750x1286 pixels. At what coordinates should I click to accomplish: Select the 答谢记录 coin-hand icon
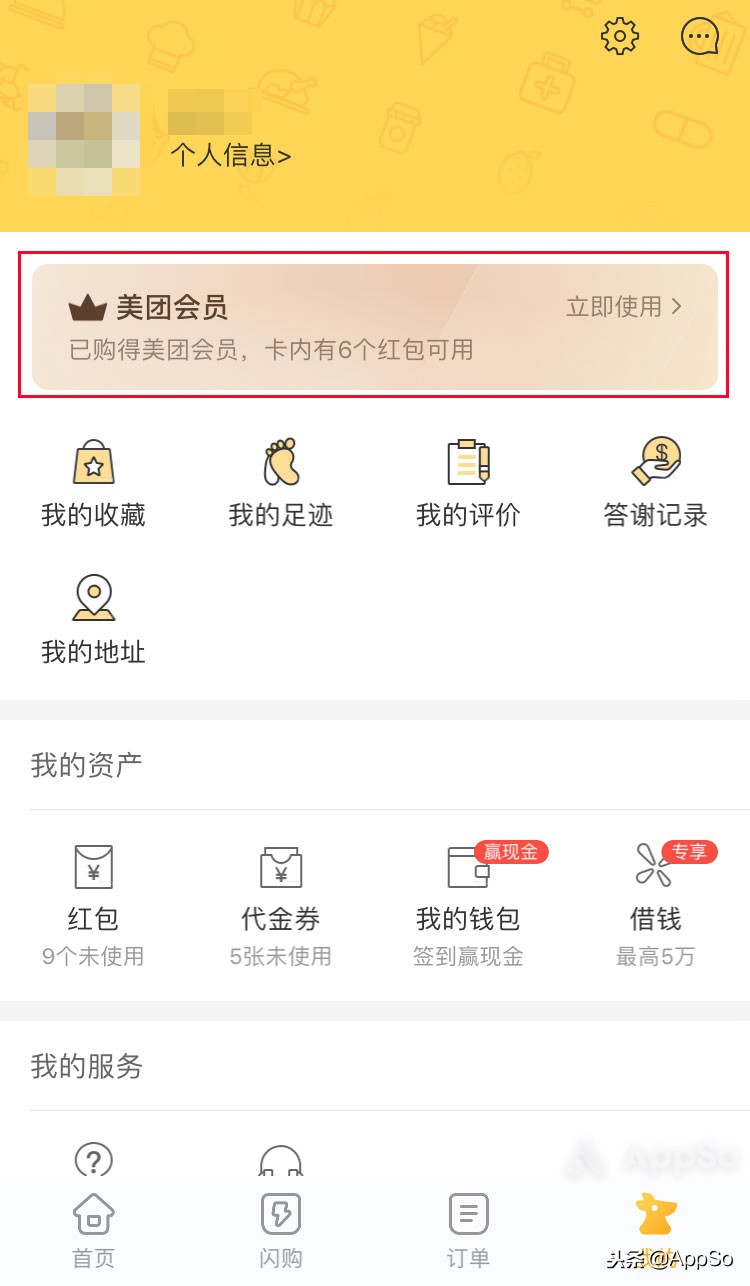click(x=655, y=463)
